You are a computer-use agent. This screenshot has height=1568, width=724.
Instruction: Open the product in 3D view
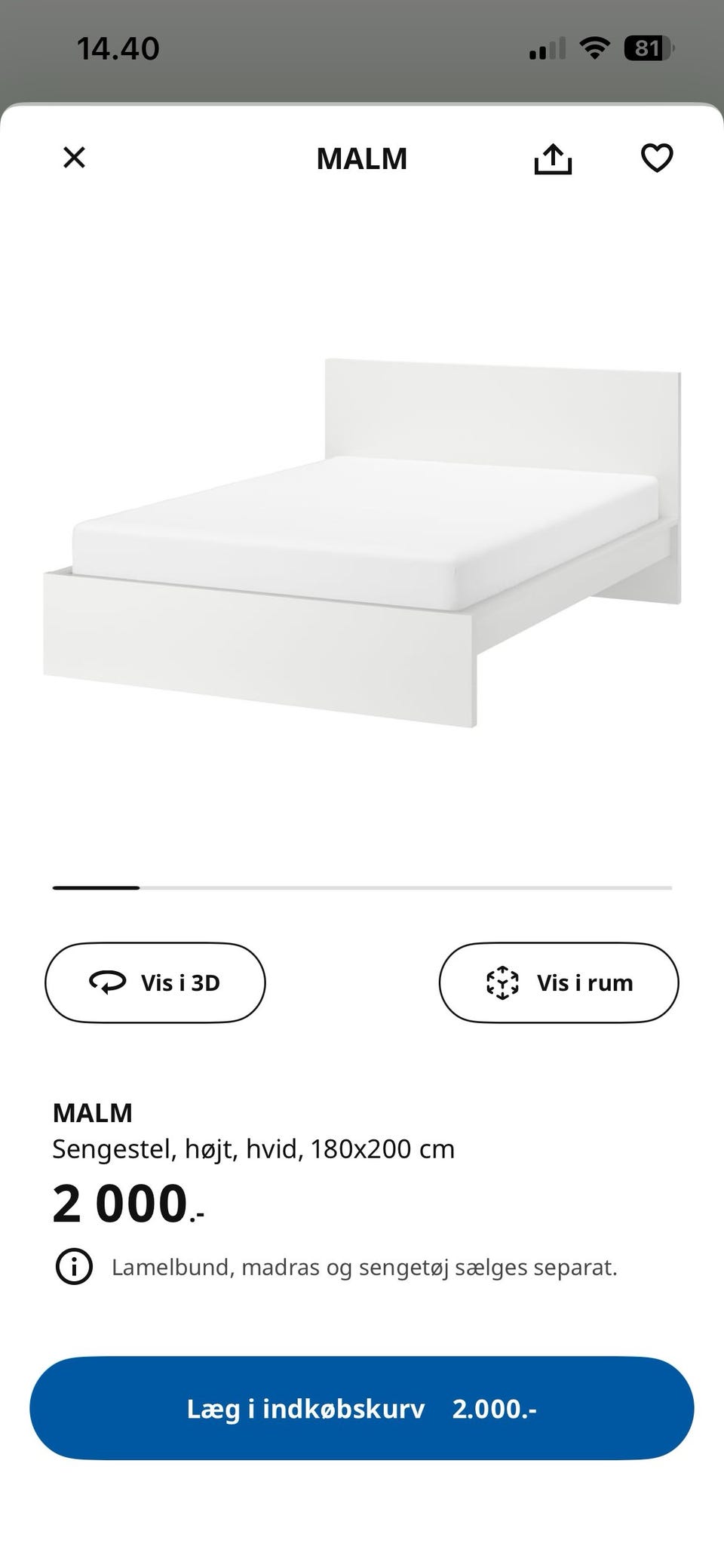[155, 982]
